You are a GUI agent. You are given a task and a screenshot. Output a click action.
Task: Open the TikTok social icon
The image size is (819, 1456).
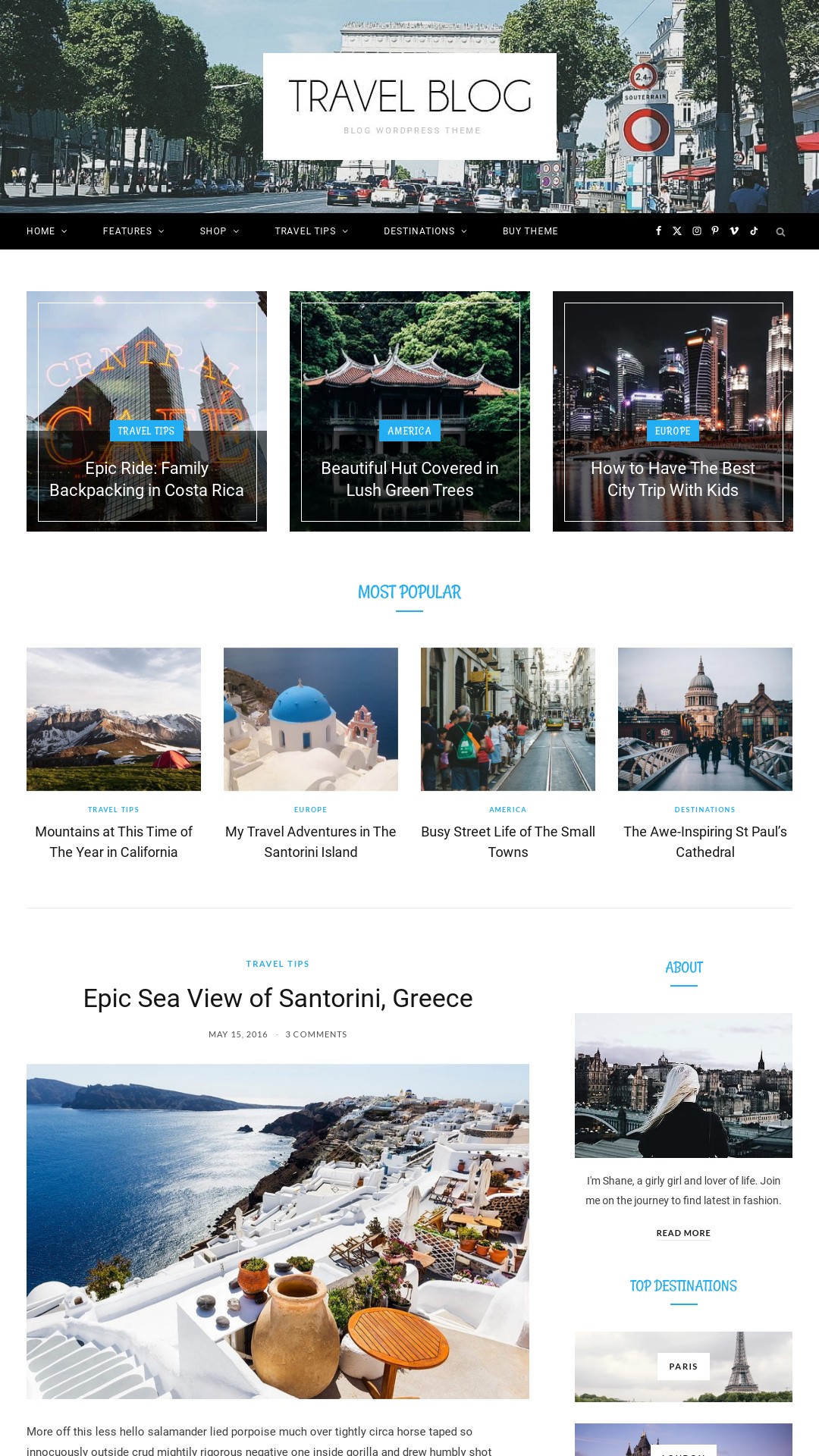754,231
